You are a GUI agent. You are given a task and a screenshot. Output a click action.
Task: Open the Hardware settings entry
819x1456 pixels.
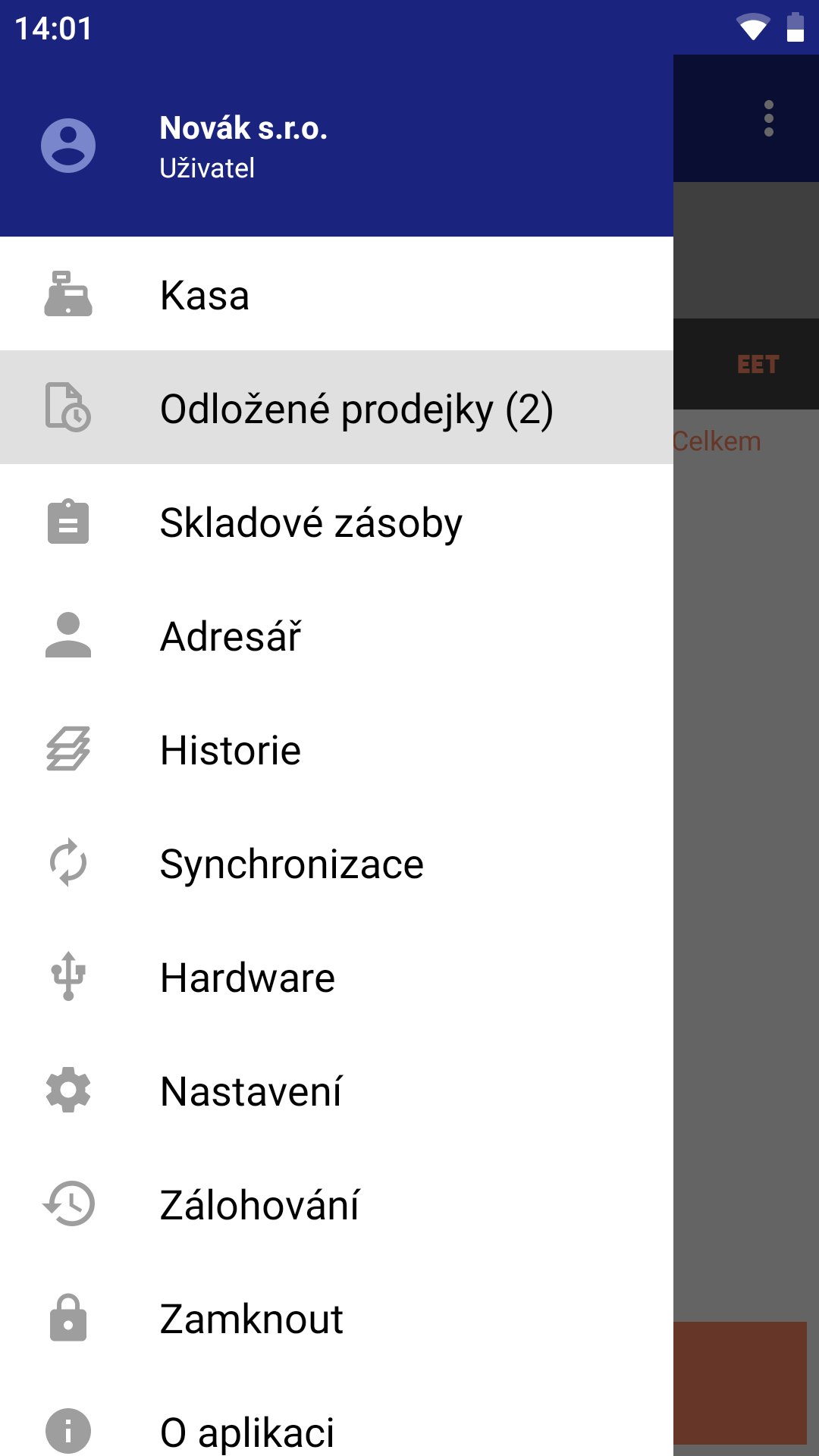tap(337, 976)
